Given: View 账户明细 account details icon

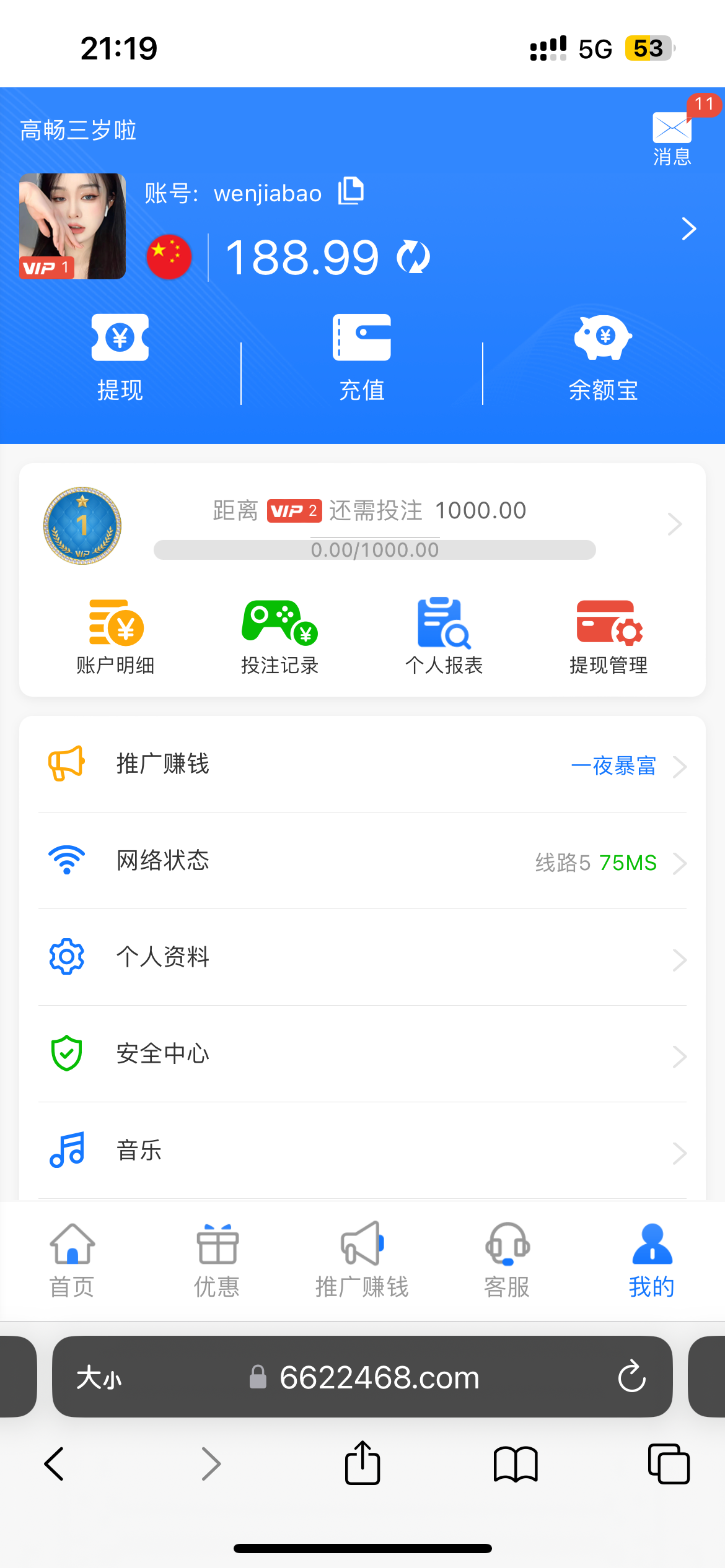Looking at the screenshot, I should 115,627.
